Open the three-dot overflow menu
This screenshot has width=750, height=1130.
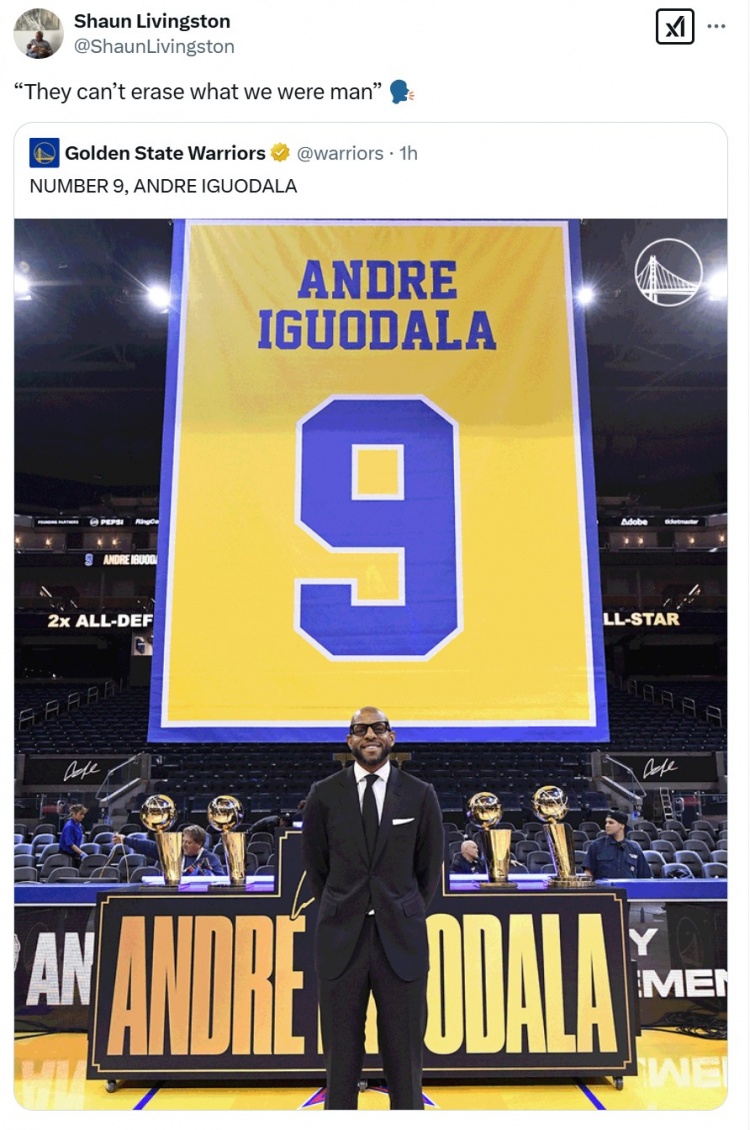(716, 26)
